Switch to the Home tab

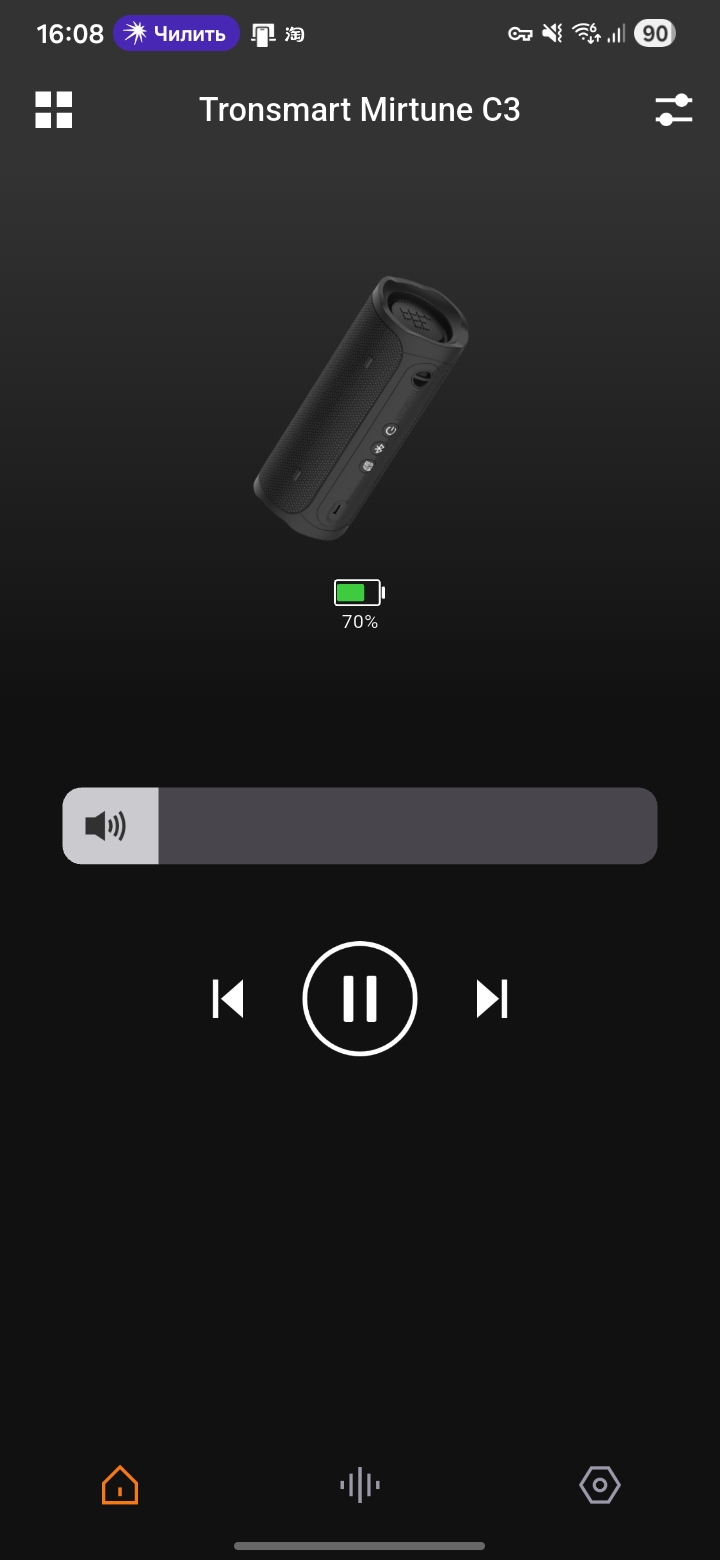click(120, 1485)
